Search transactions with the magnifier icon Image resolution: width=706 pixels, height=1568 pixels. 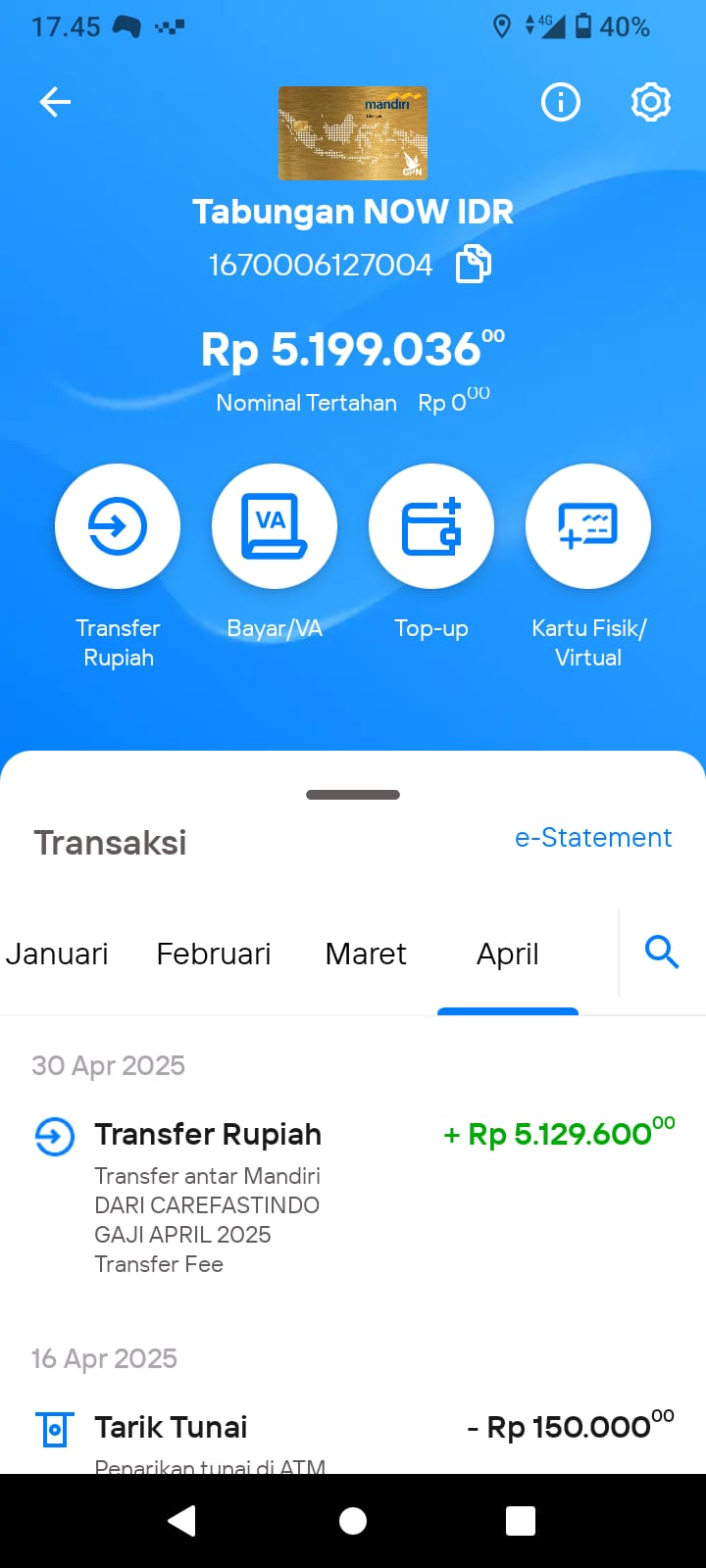[662, 952]
